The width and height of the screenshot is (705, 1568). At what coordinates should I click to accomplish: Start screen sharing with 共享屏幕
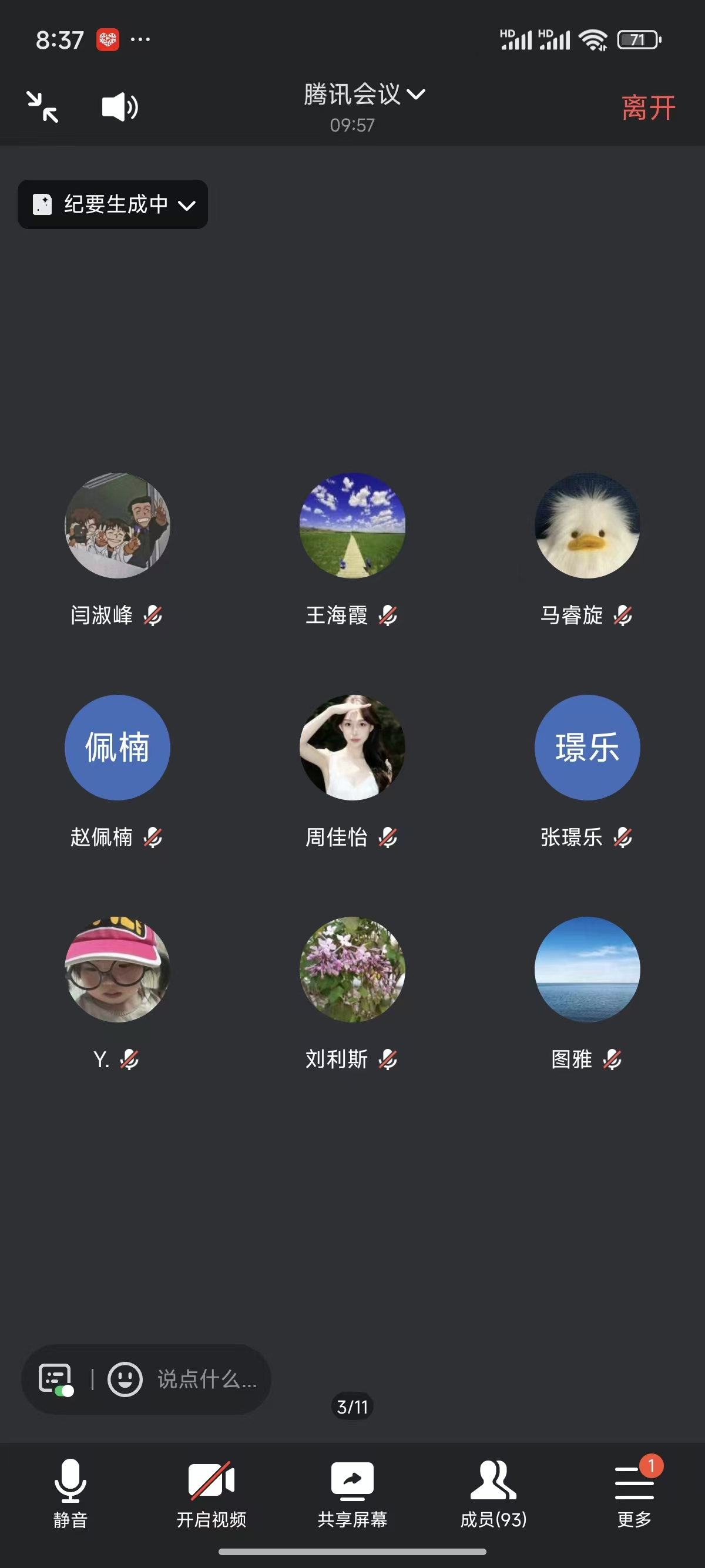(352, 1492)
